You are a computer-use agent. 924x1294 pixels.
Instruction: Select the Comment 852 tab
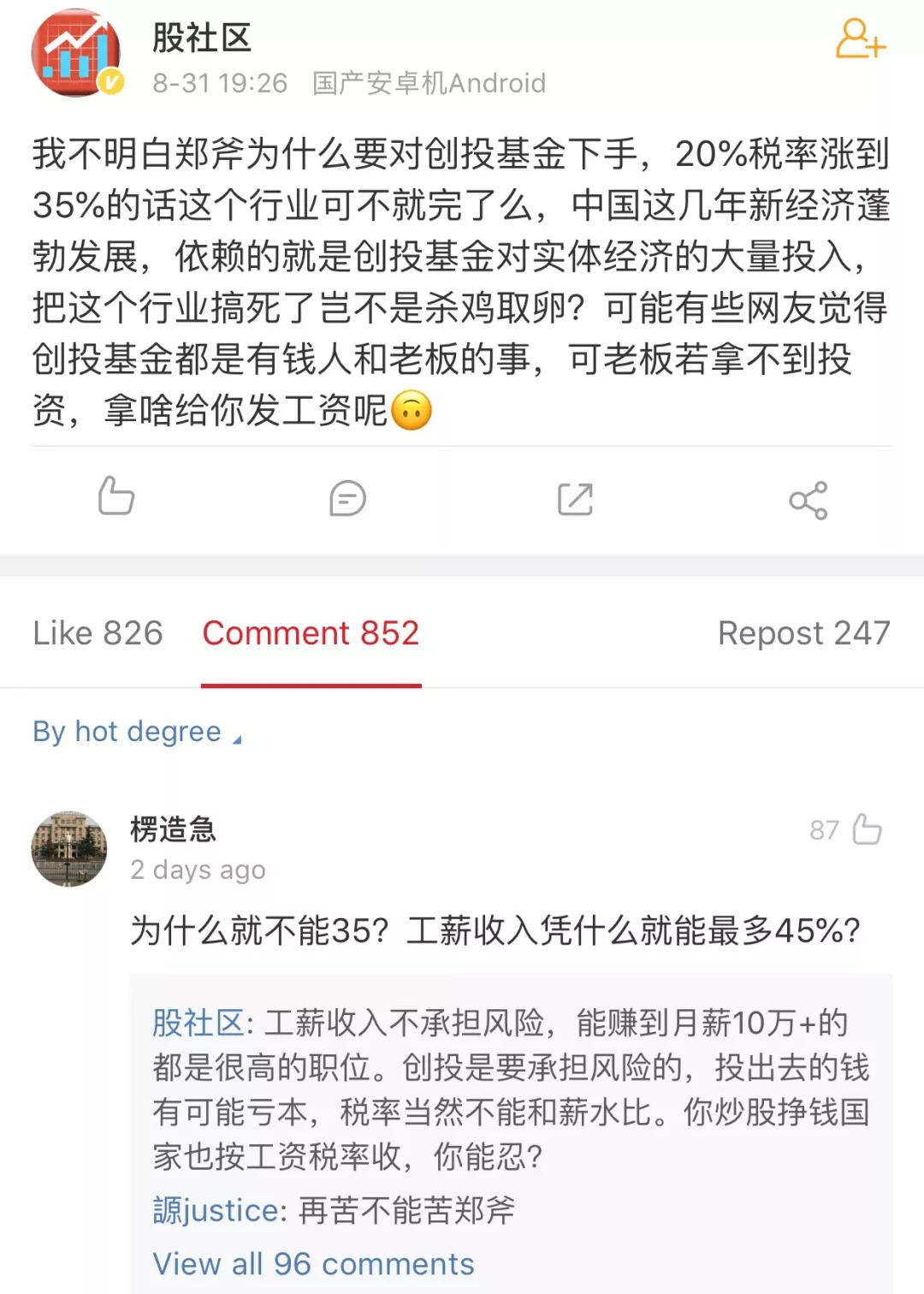(311, 633)
